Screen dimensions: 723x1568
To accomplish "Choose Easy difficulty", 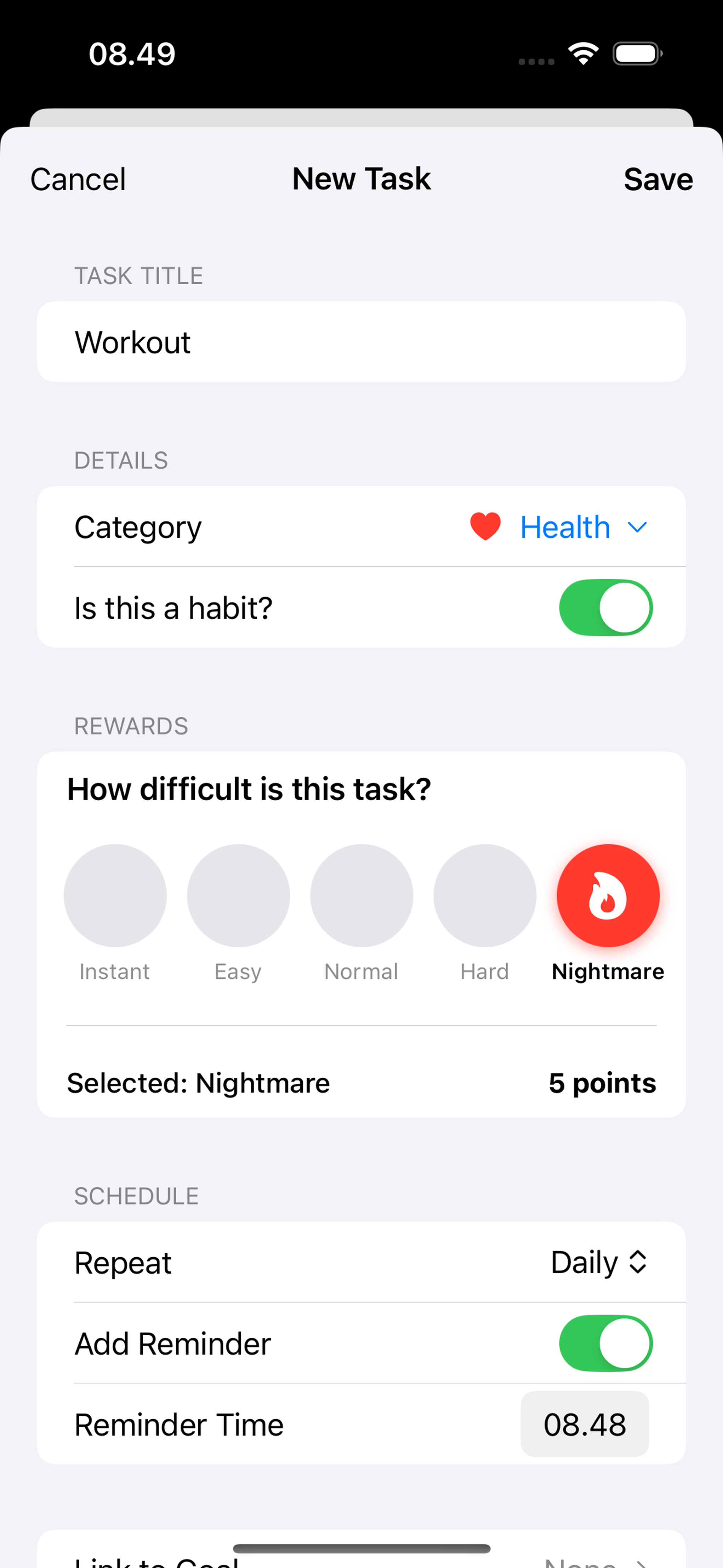I will [238, 895].
